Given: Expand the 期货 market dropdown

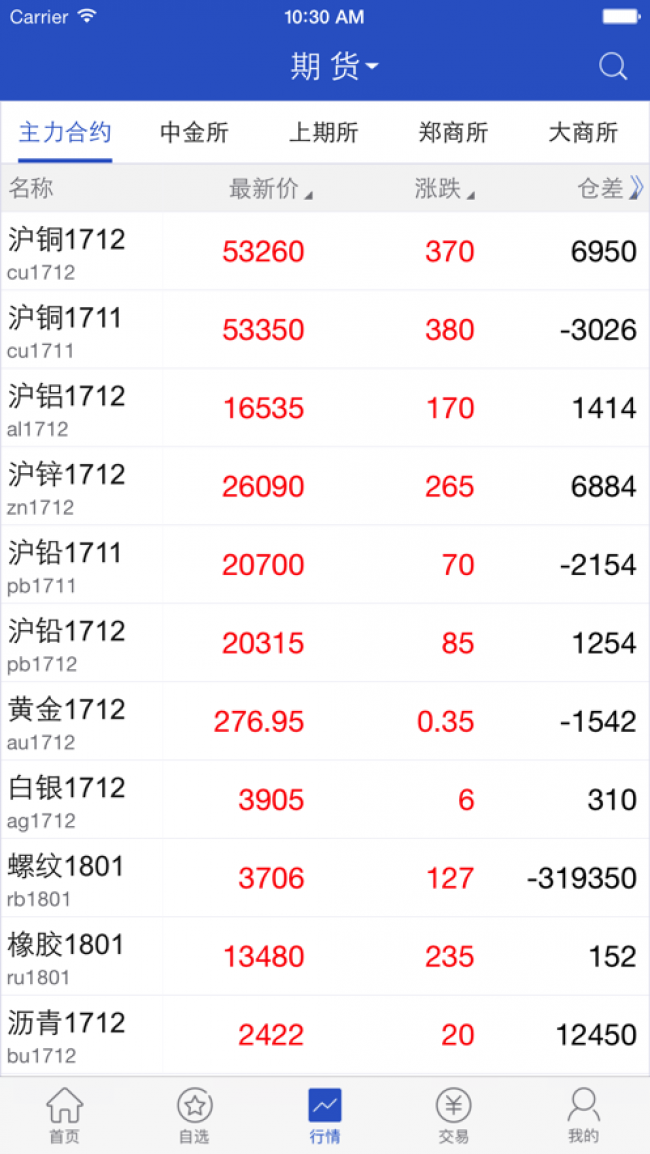Looking at the screenshot, I should 334,67.
